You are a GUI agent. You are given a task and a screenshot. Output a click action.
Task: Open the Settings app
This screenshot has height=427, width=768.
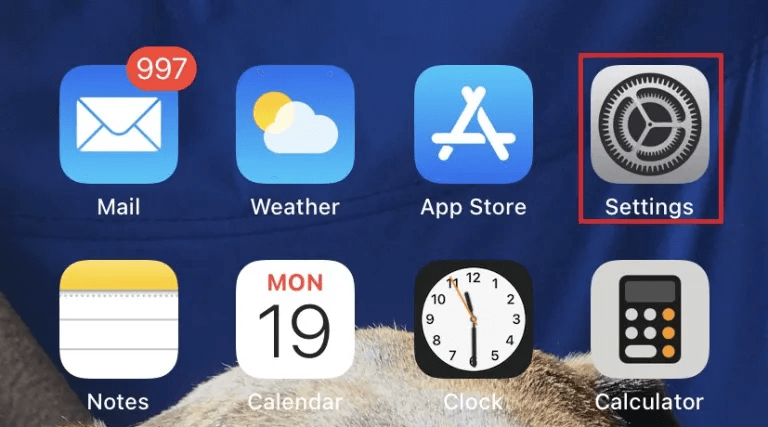tap(650, 125)
